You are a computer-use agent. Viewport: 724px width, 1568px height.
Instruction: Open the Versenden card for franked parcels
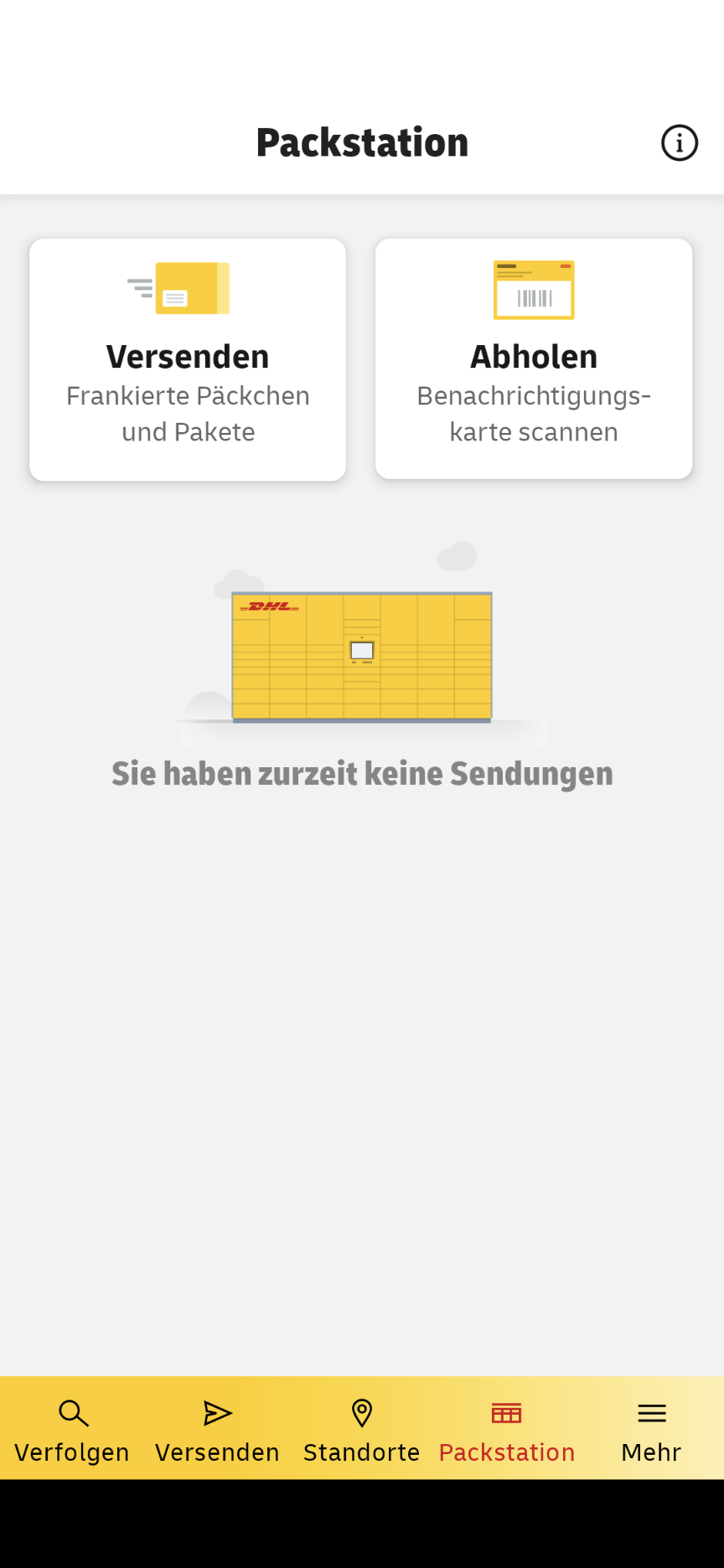(x=188, y=360)
